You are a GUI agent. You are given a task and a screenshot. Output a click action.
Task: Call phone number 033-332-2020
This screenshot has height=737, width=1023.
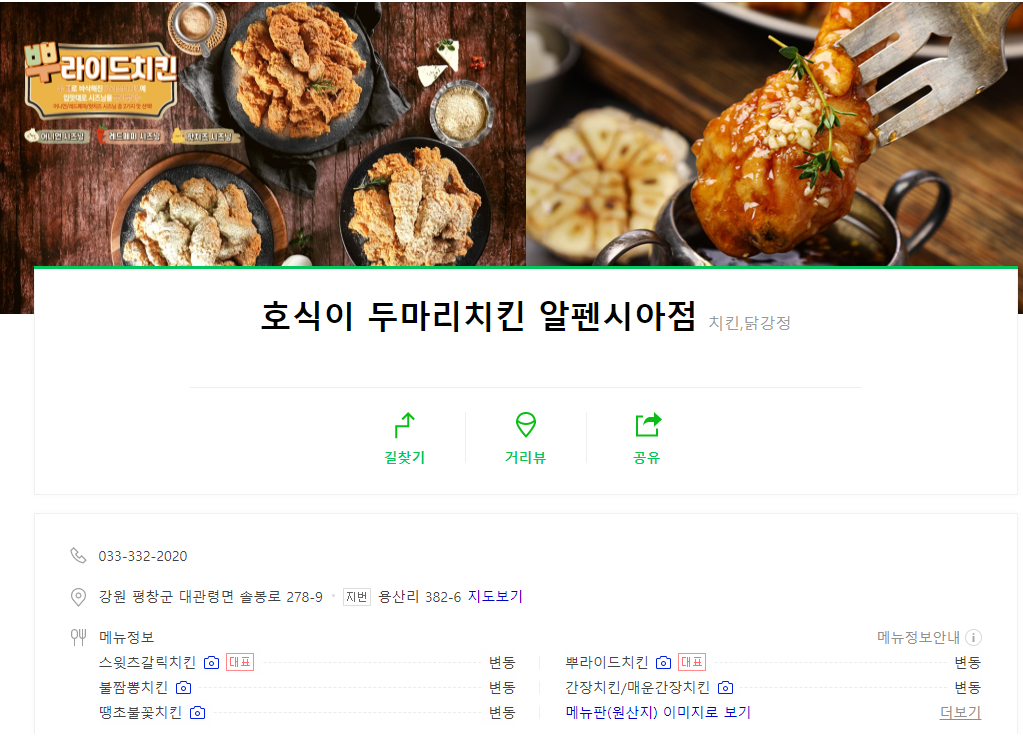point(142,556)
